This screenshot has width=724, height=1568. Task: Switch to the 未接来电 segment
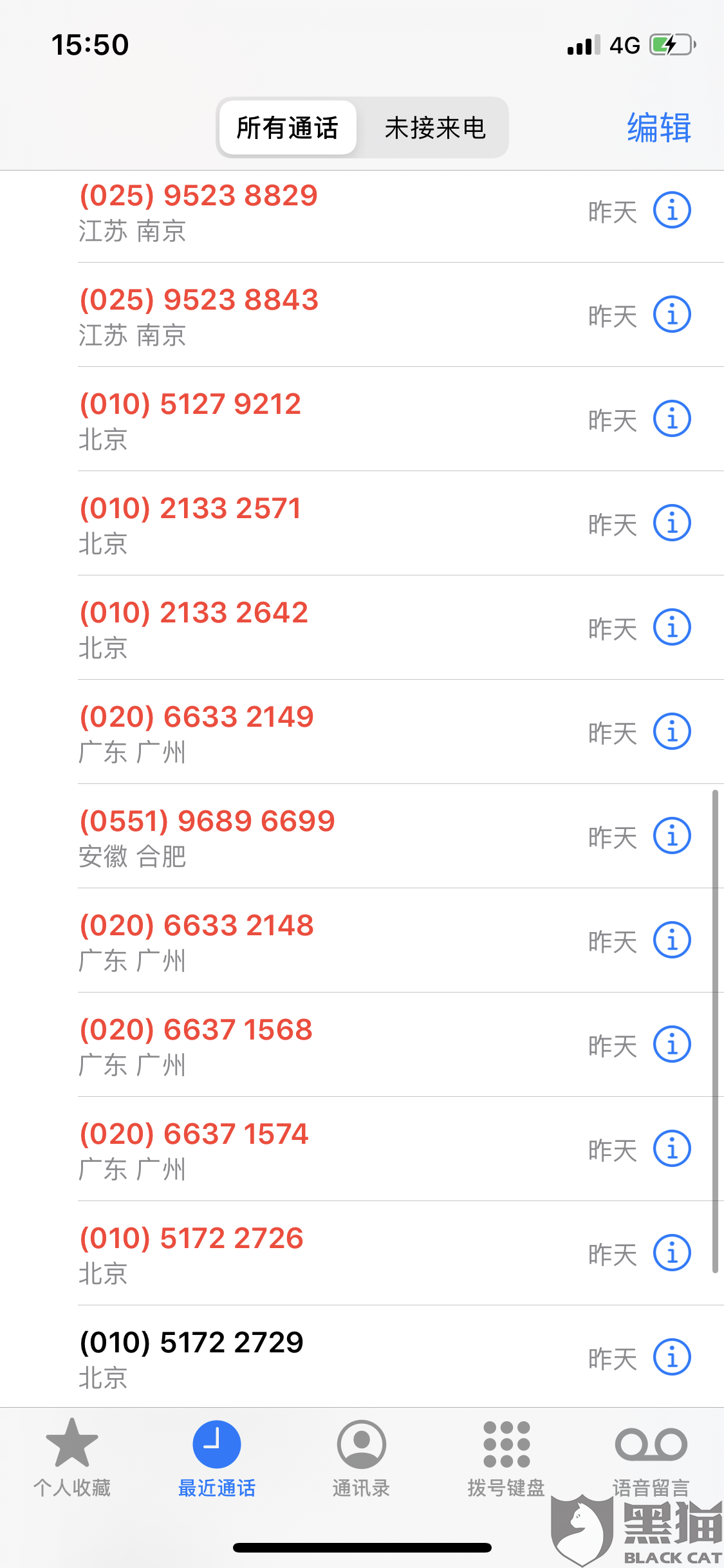click(434, 127)
